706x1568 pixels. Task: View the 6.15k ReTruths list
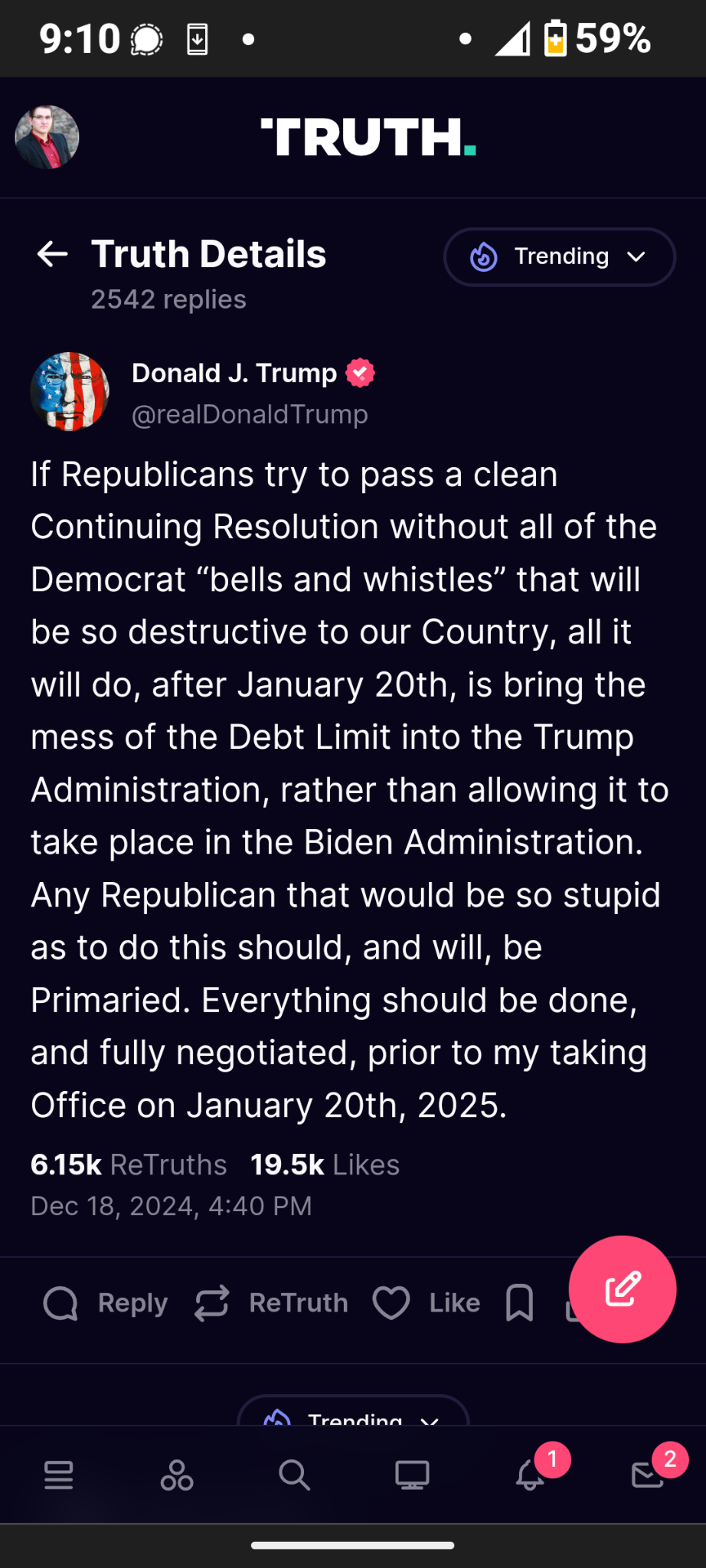click(129, 1165)
